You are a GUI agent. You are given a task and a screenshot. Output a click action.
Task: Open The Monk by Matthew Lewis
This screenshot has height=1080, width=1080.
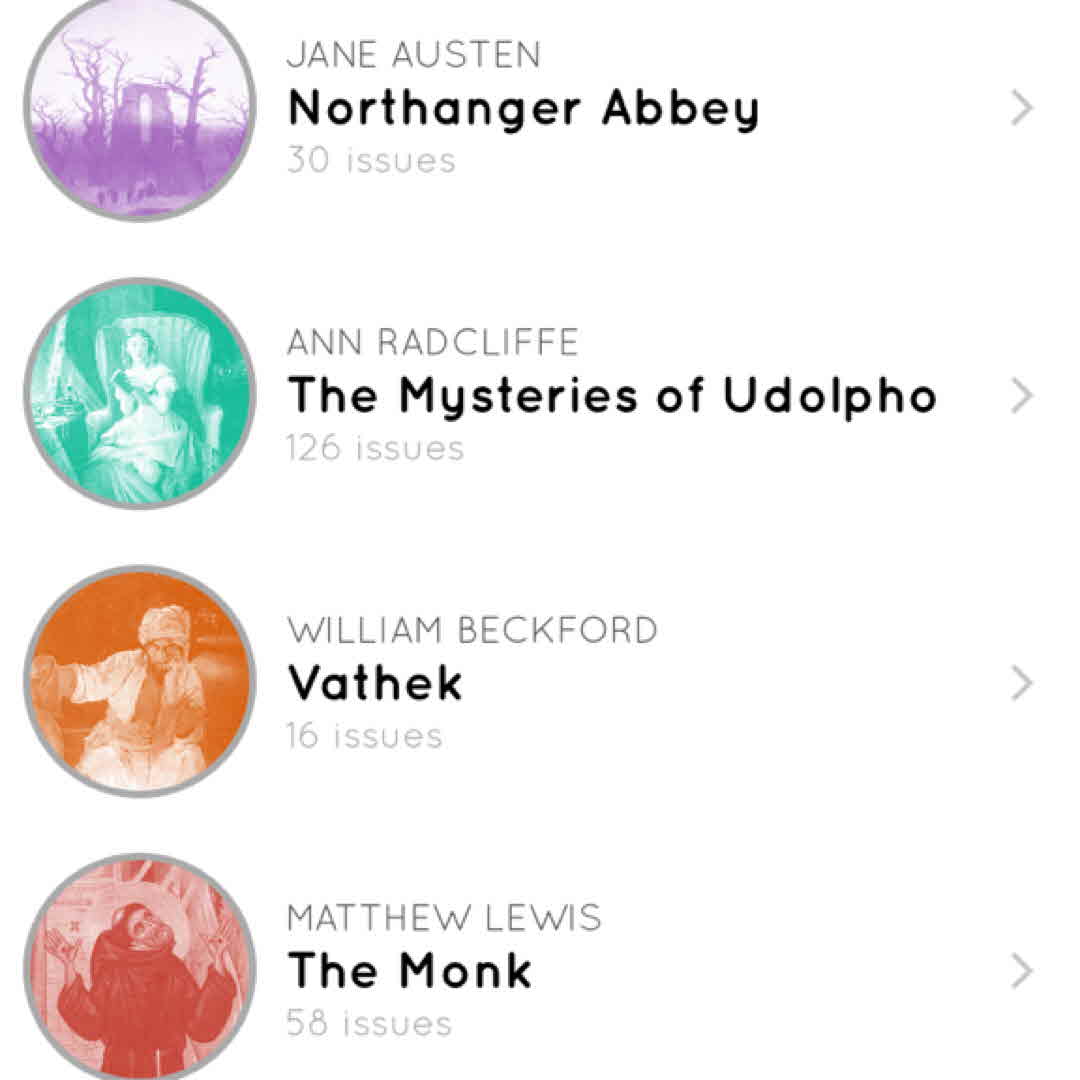click(x=409, y=971)
